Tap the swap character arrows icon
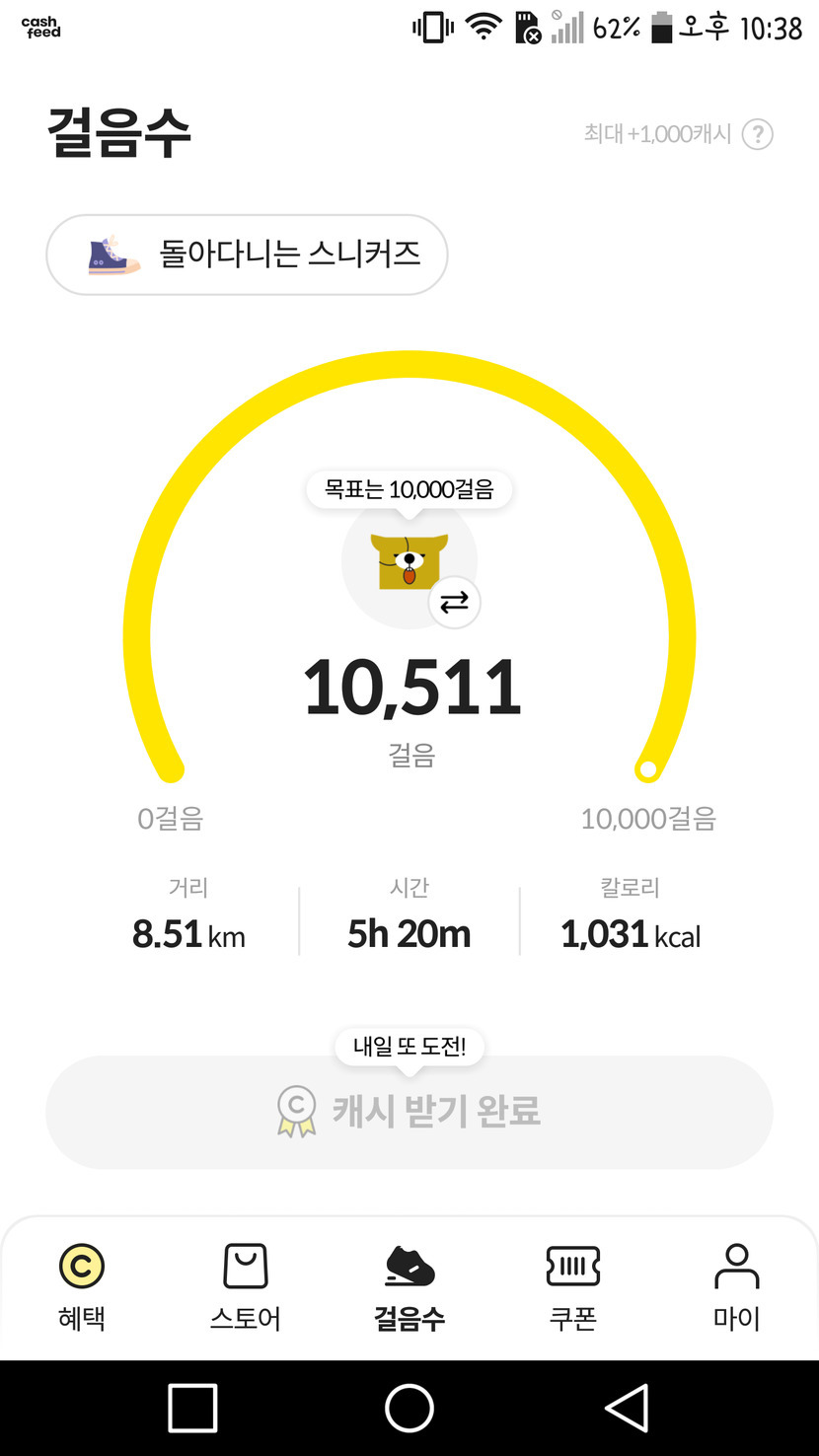The height and width of the screenshot is (1456, 819). 454,602
